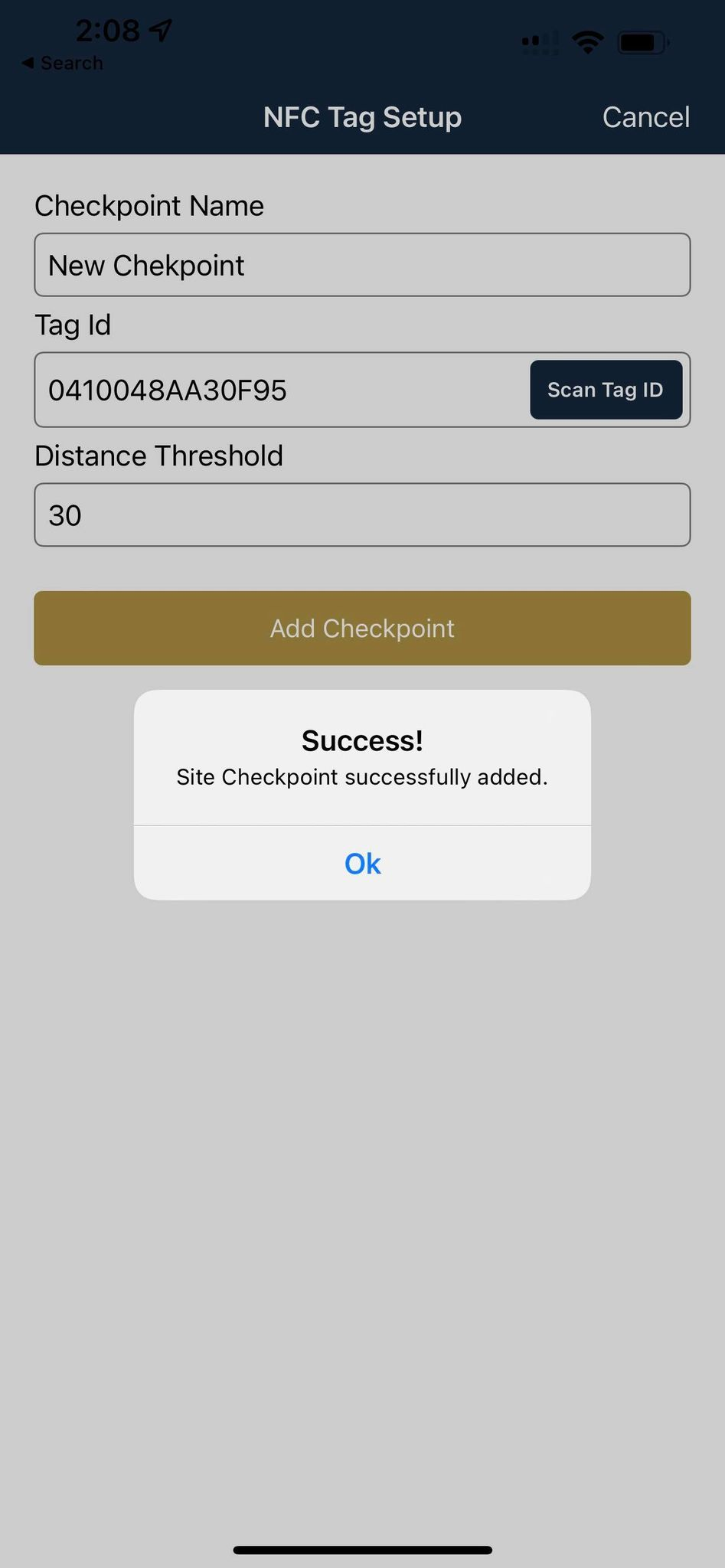
Task: Dismiss the success dialog with Ok
Action: pos(362,863)
